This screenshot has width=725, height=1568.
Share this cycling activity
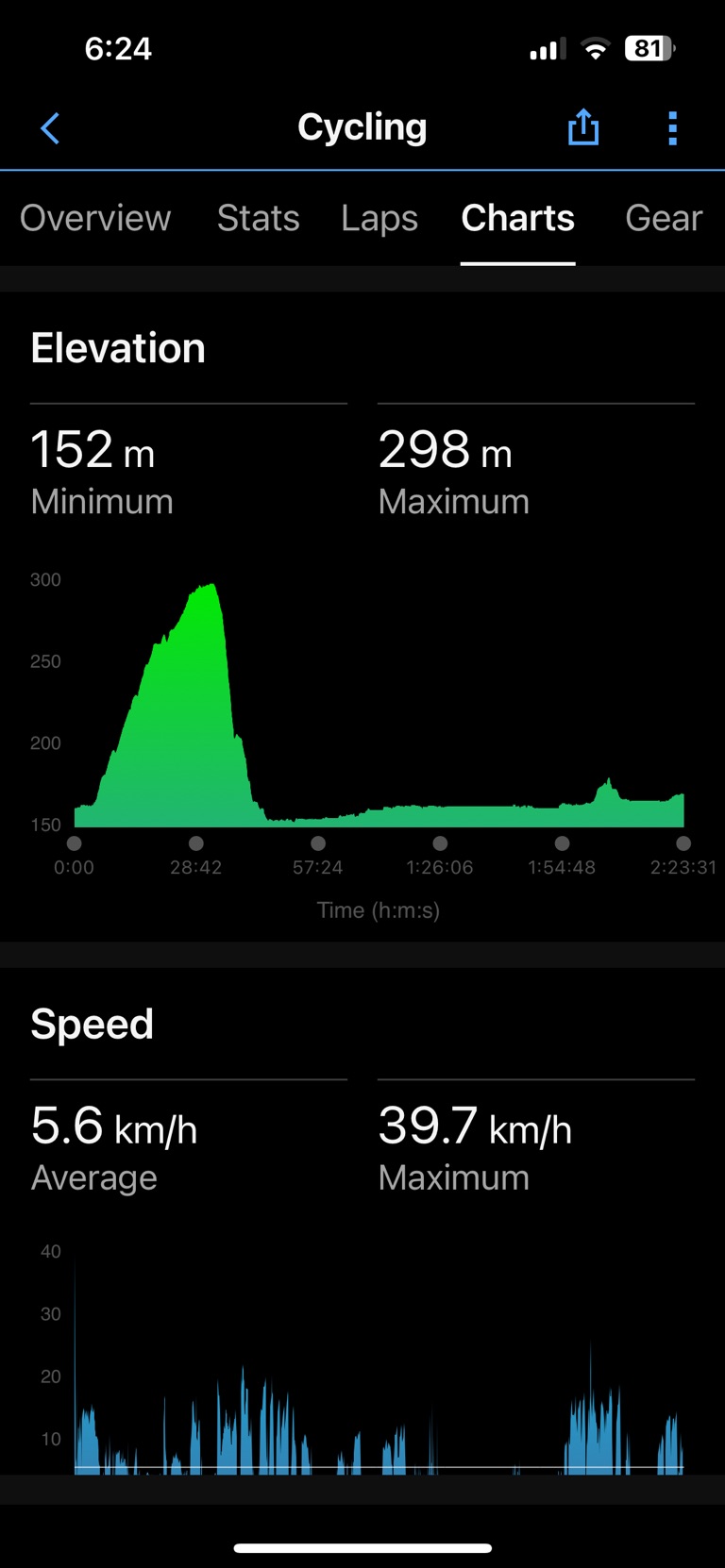click(583, 127)
